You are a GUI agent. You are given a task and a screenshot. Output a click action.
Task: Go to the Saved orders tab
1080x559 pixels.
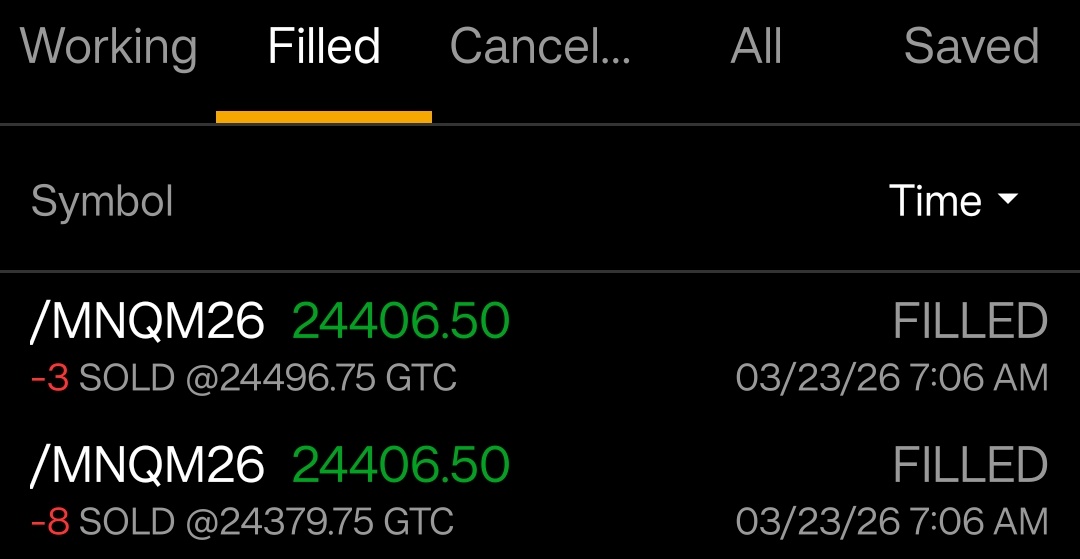pos(971,47)
